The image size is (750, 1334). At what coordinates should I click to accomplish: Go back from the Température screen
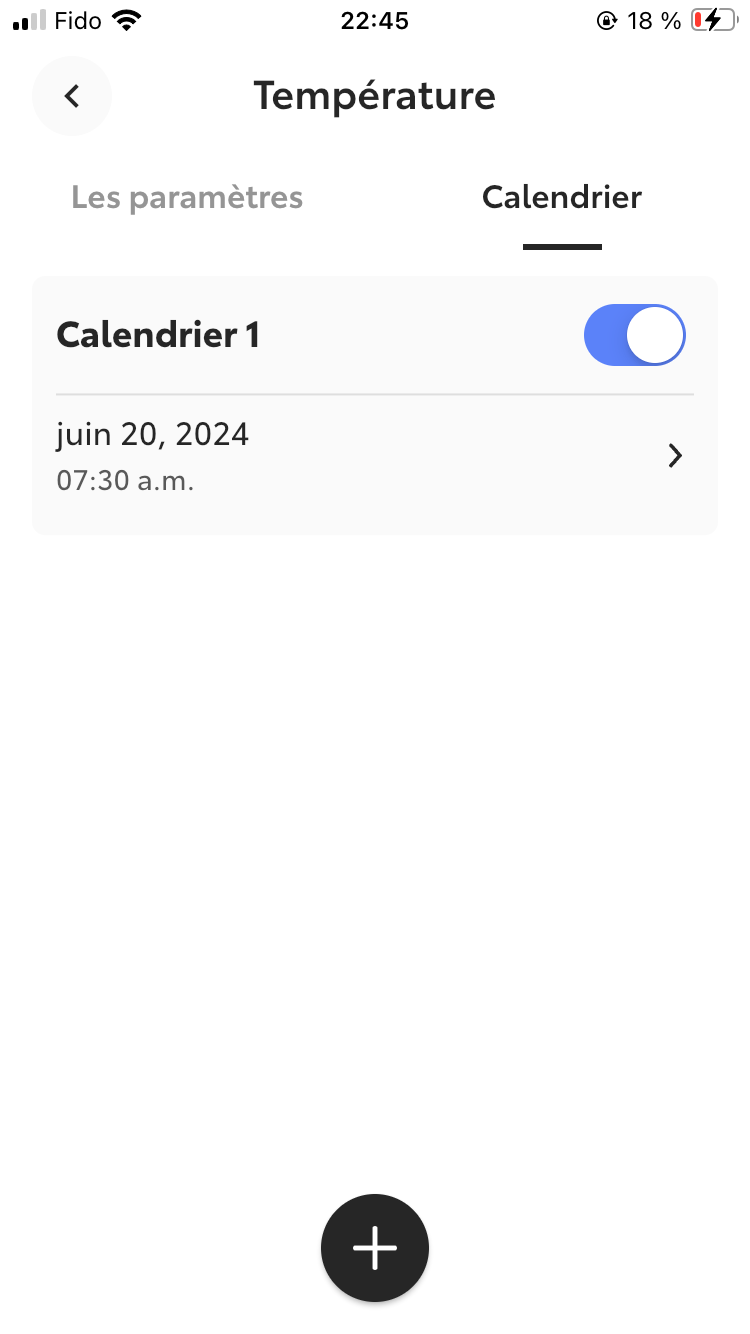[72, 96]
